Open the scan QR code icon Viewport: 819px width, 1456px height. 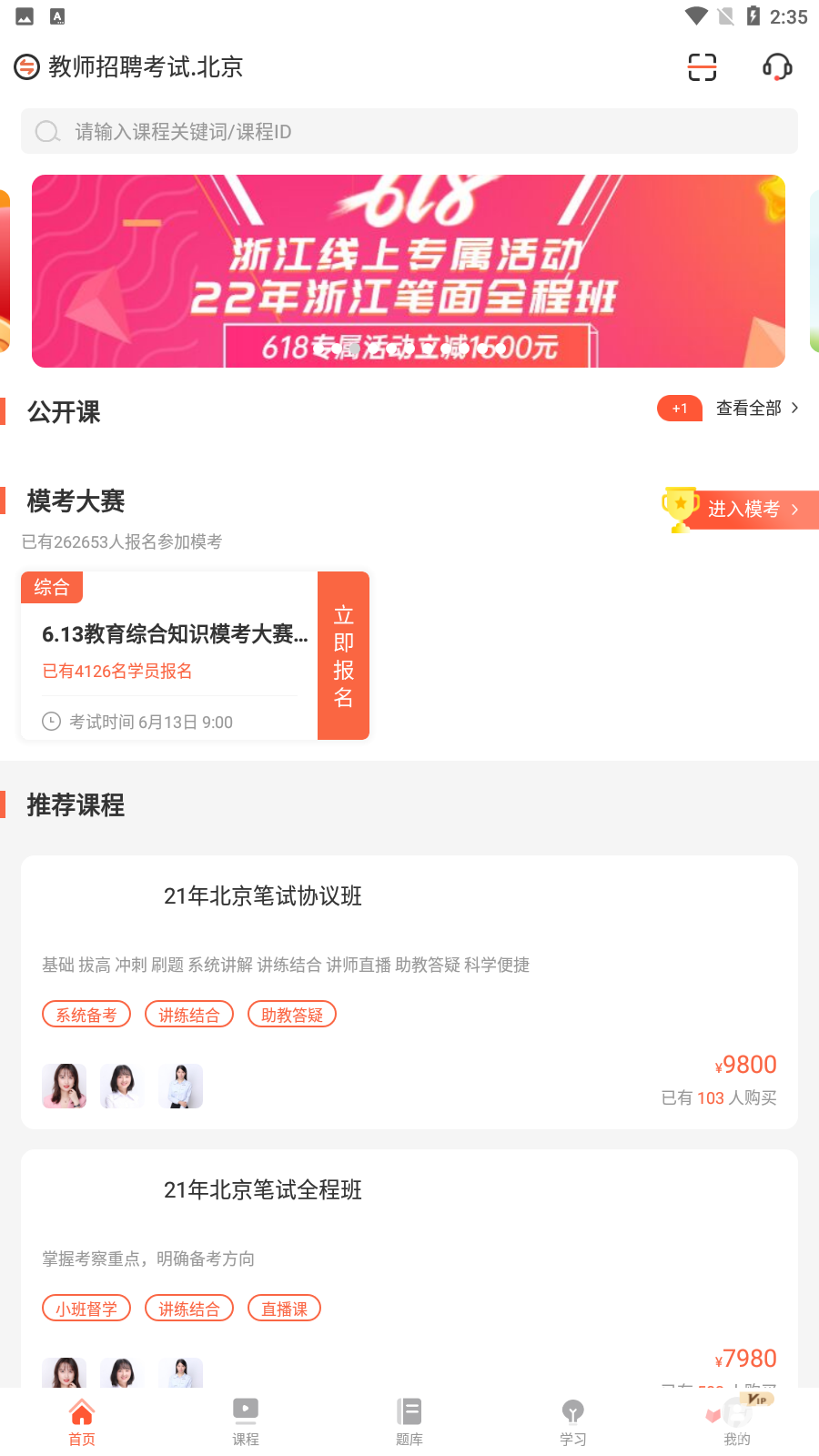pos(702,67)
